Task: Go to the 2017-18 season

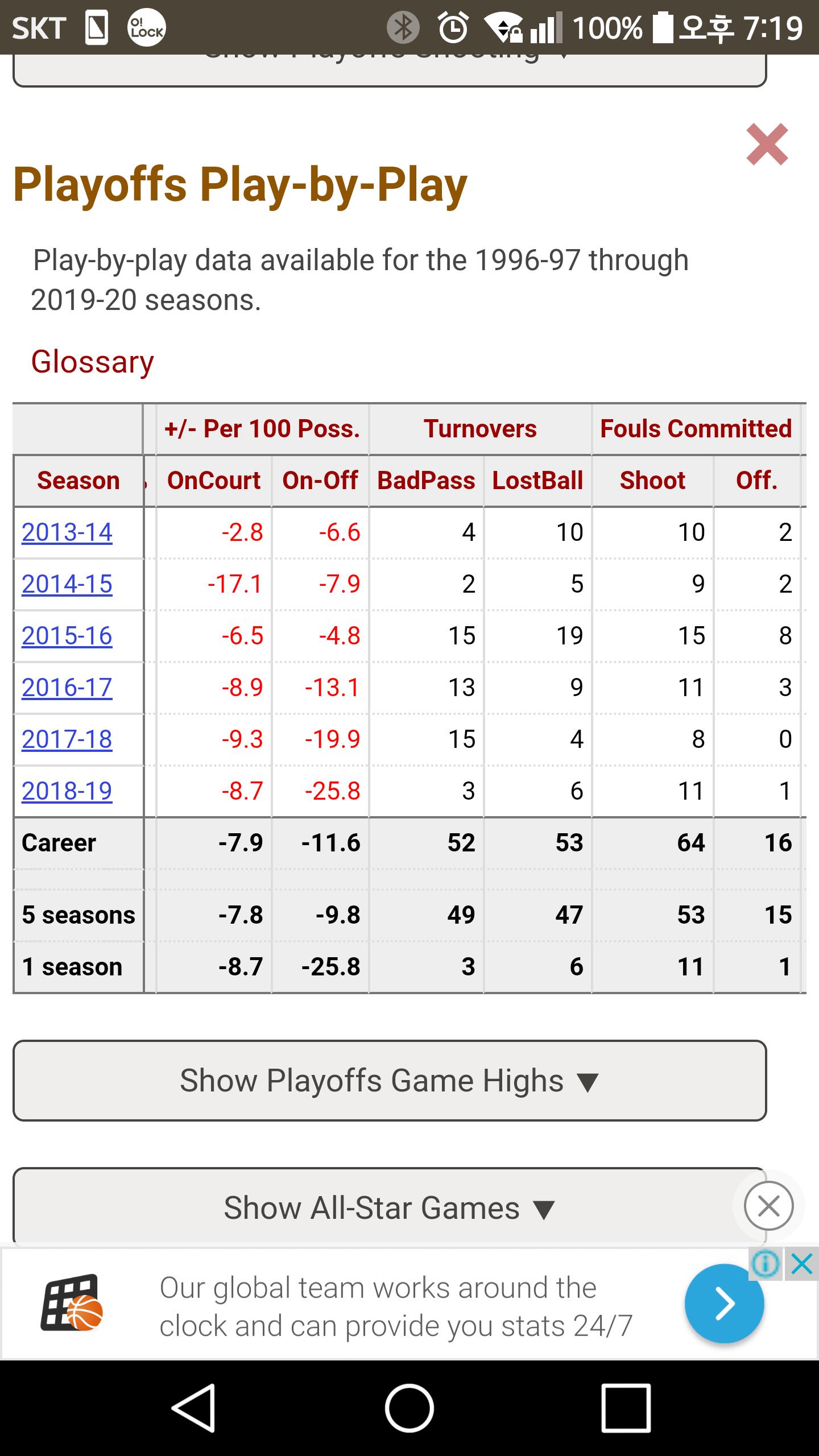Action: click(x=67, y=739)
